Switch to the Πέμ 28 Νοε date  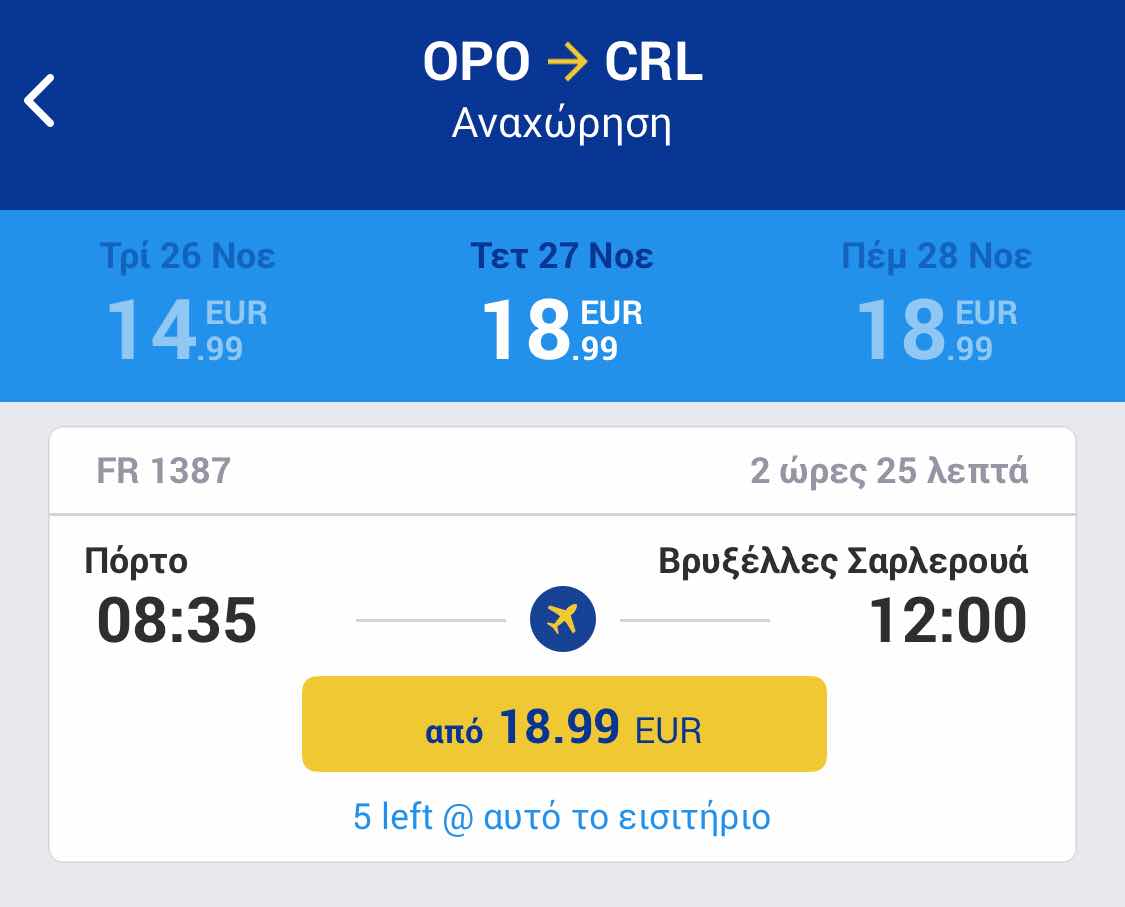coord(937,304)
